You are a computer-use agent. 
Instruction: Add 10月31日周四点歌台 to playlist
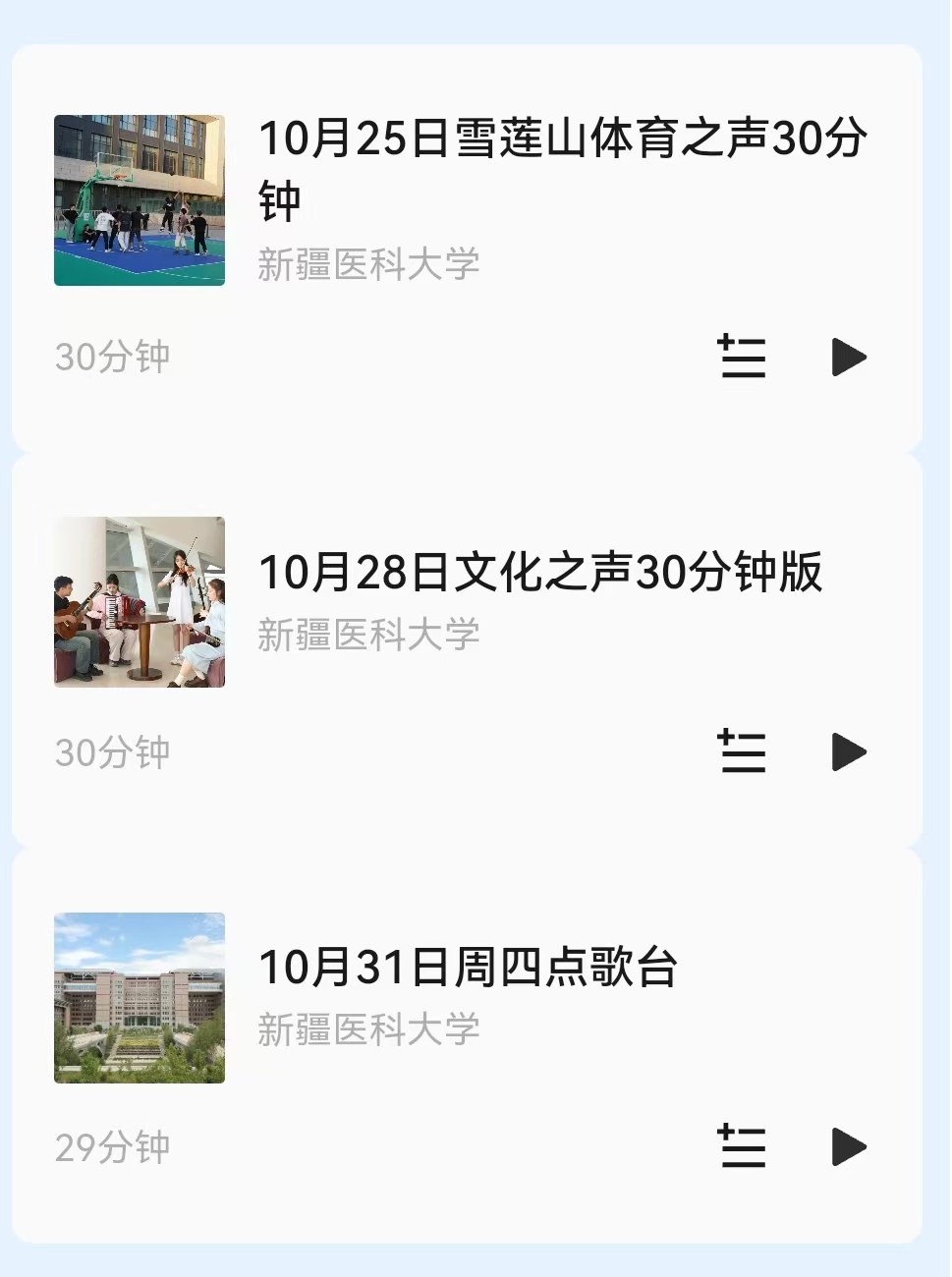[743, 1146]
